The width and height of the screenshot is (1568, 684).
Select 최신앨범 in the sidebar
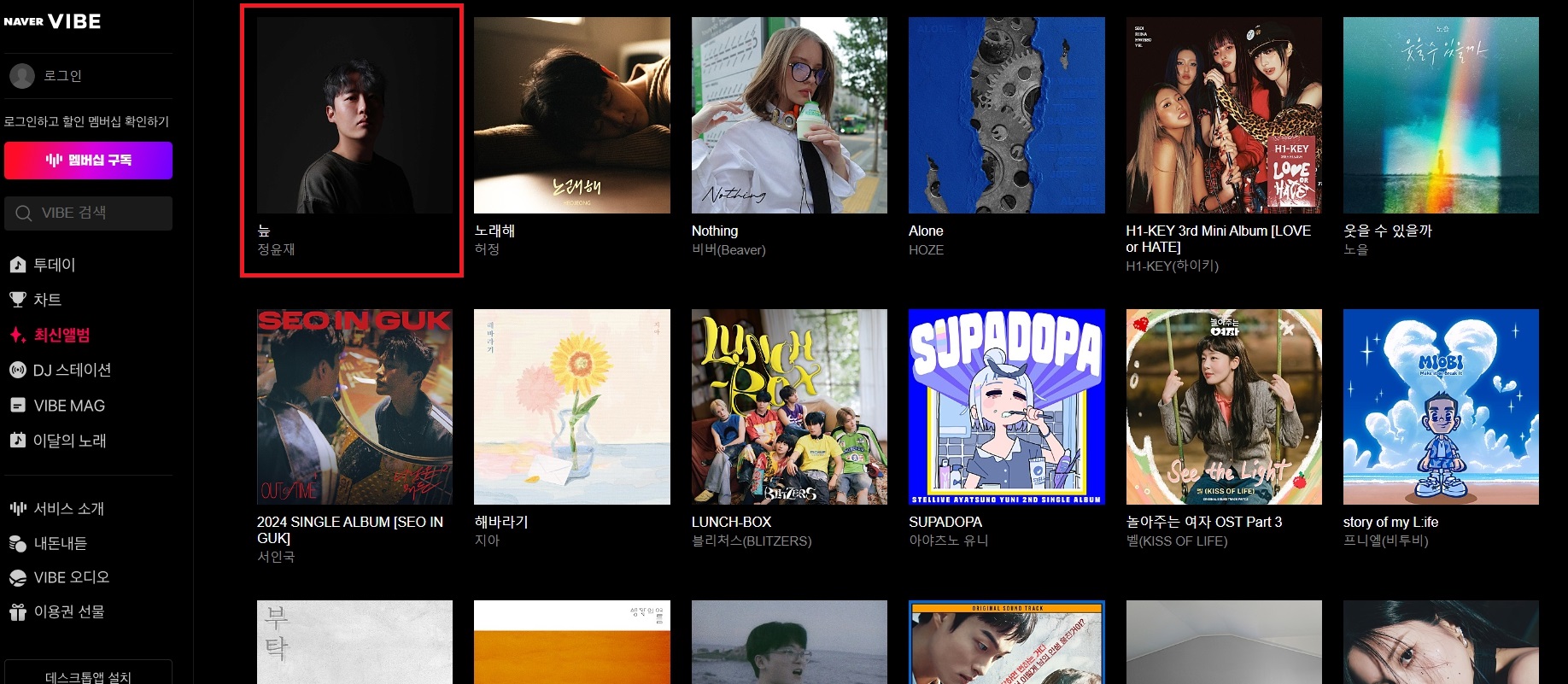61,335
